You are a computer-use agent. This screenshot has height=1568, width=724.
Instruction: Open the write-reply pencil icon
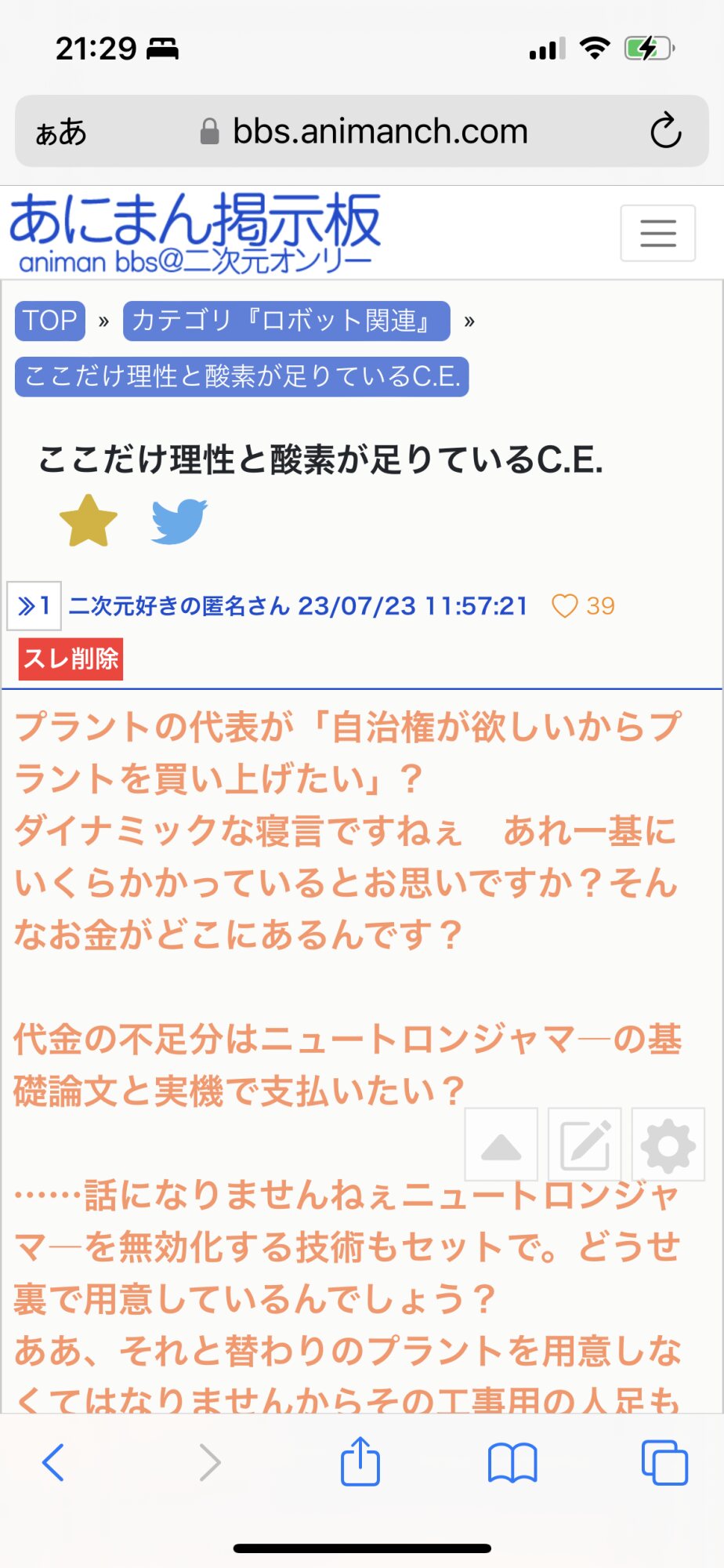click(585, 1145)
